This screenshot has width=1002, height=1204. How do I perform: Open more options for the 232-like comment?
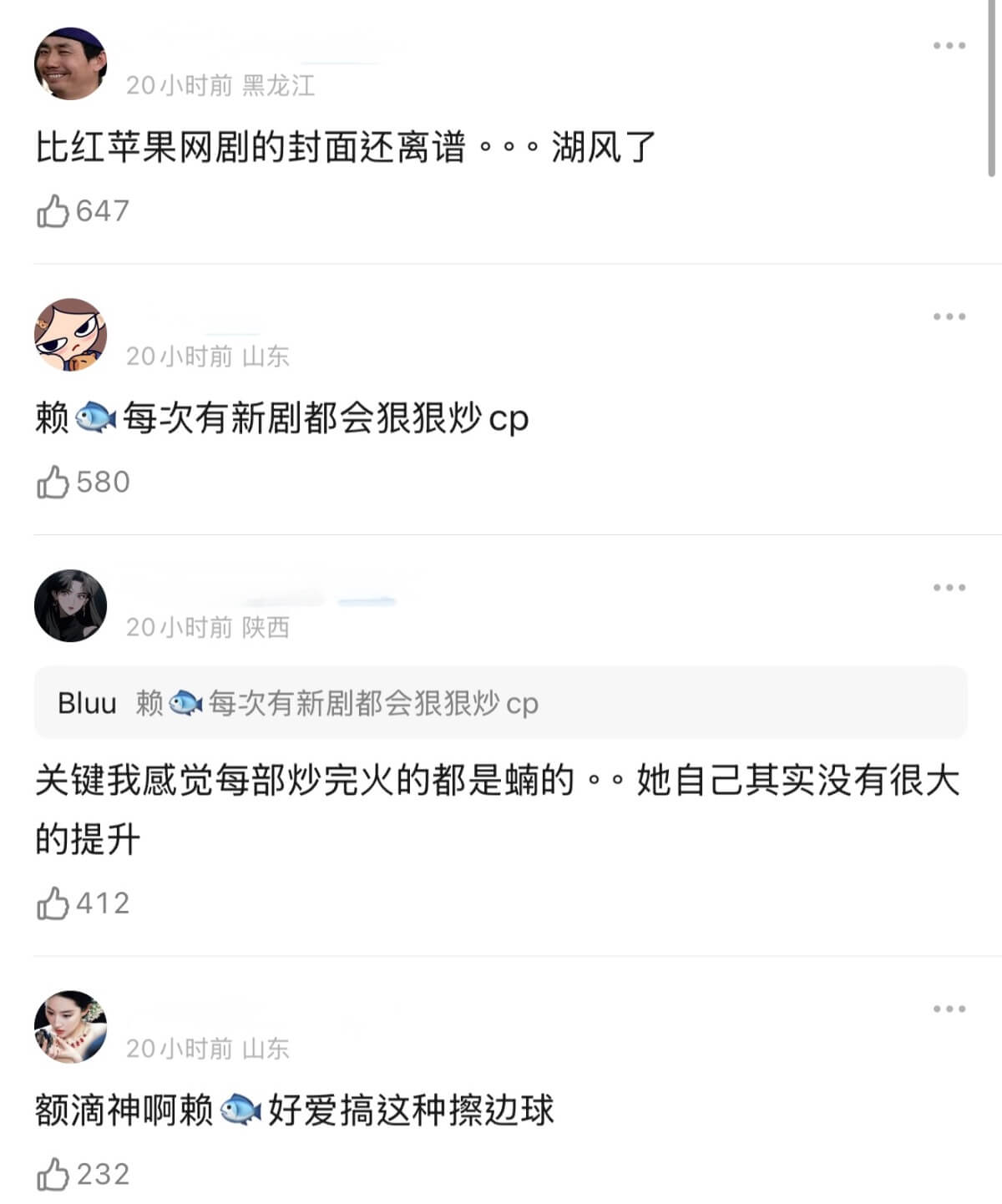coord(949,1009)
